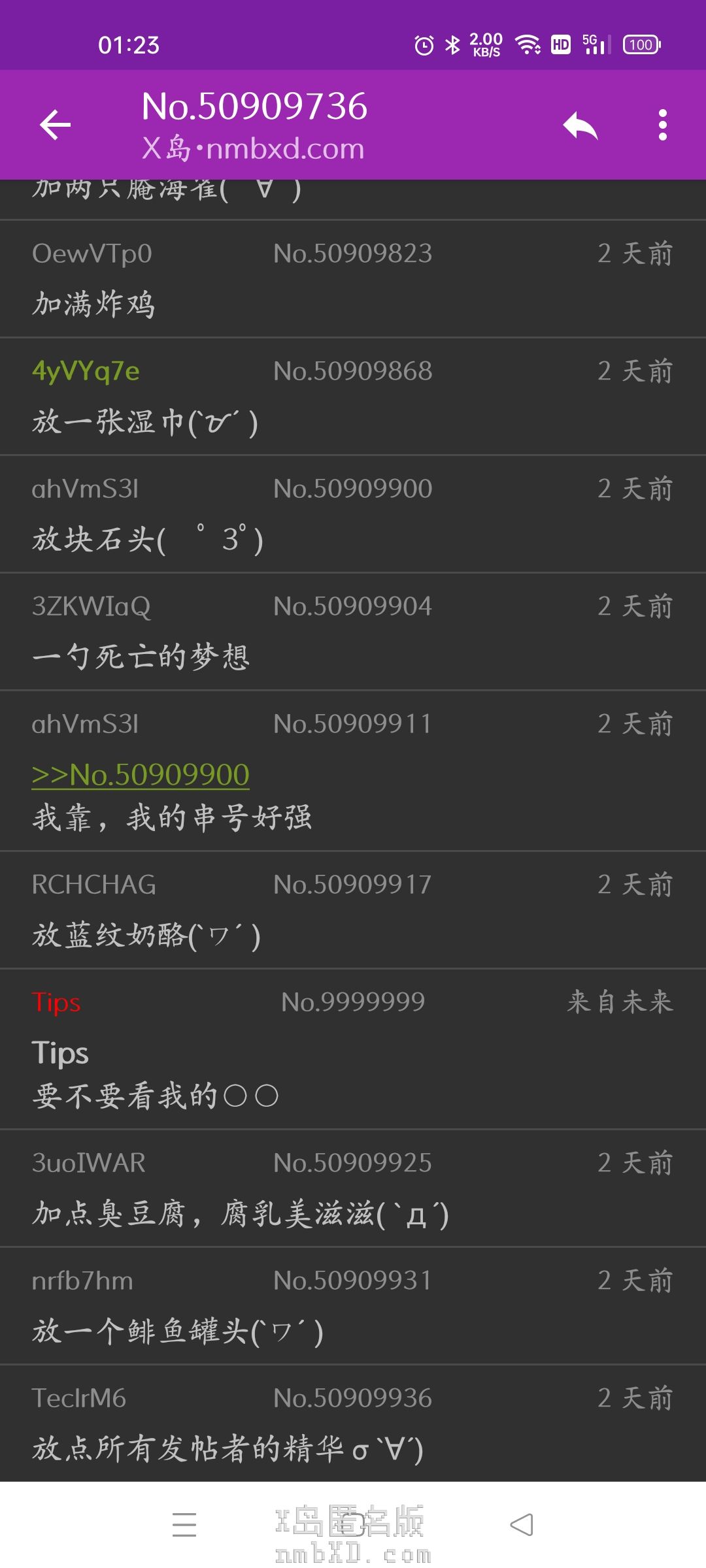Open RCHCHAG's reply No.50909917
Viewport: 706px width, 1568px height.
pos(353,910)
